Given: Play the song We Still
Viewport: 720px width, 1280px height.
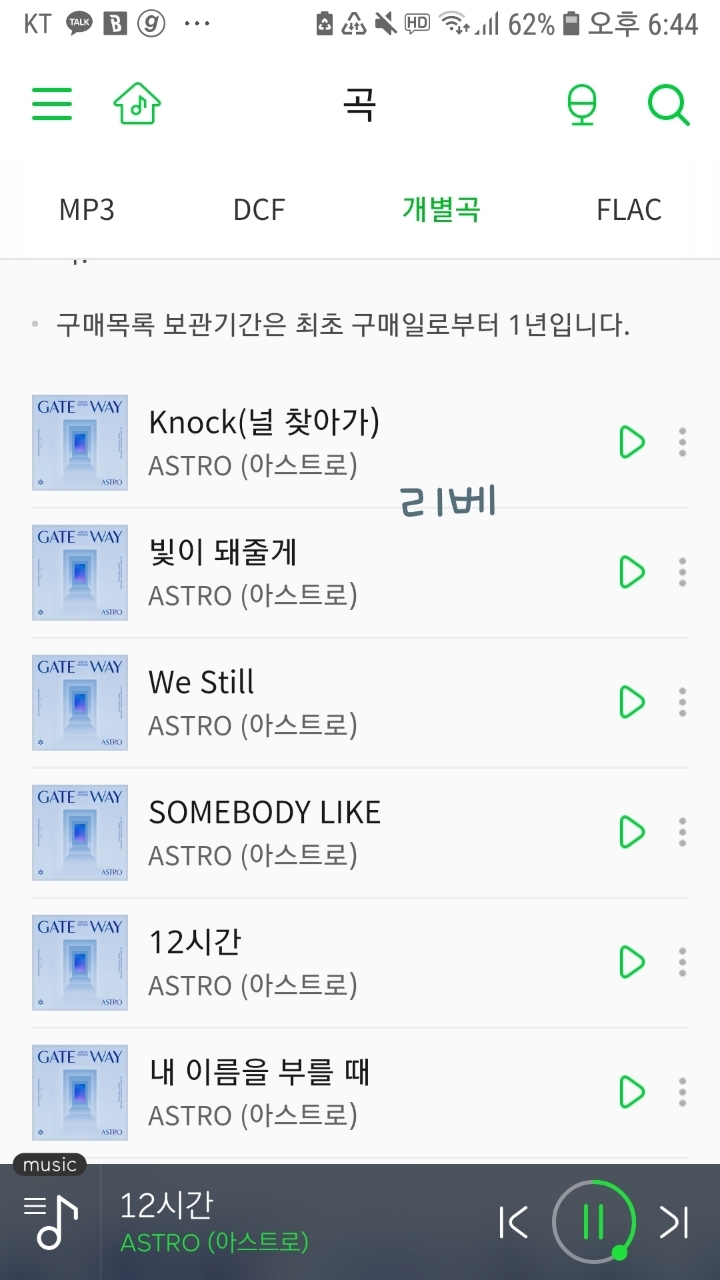Looking at the screenshot, I should click(x=632, y=702).
